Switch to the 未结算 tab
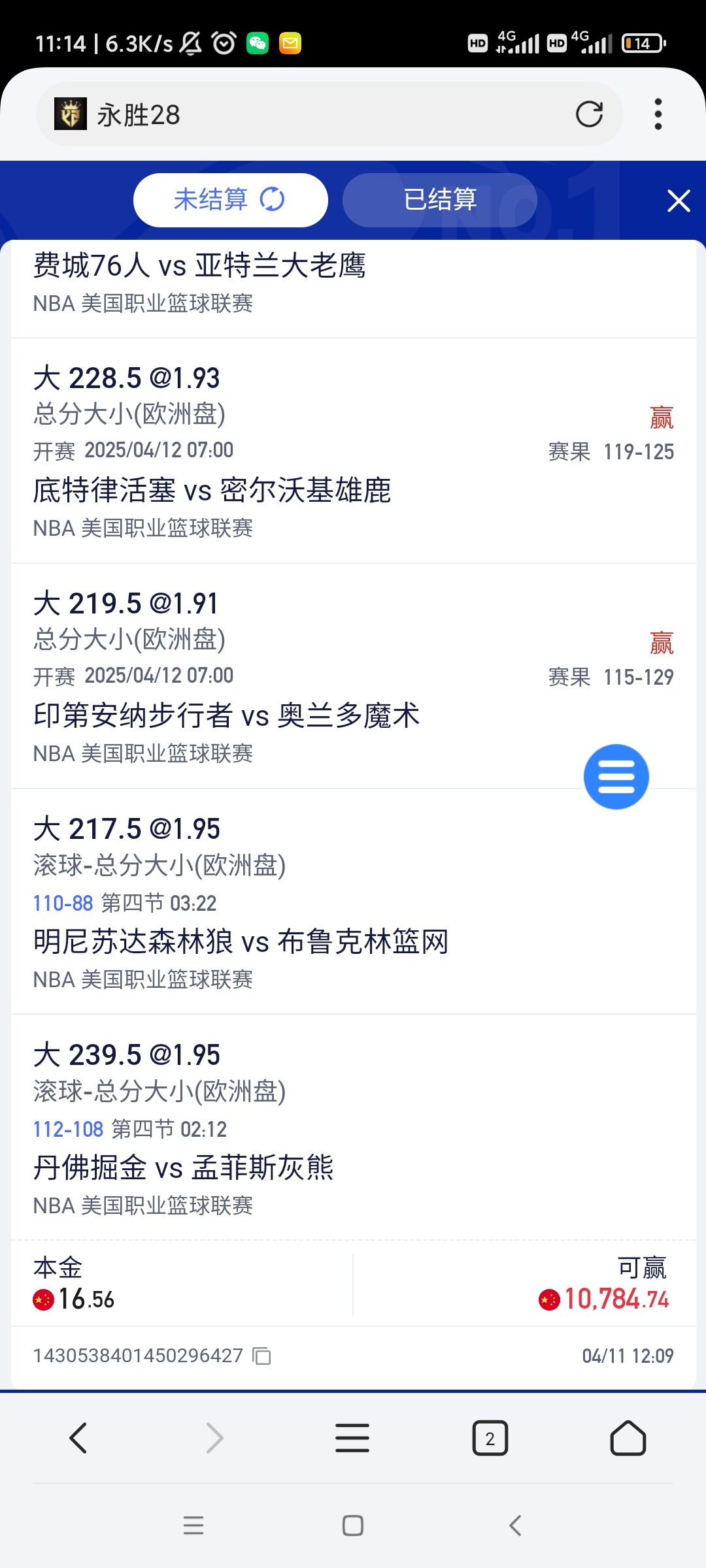 230,200
